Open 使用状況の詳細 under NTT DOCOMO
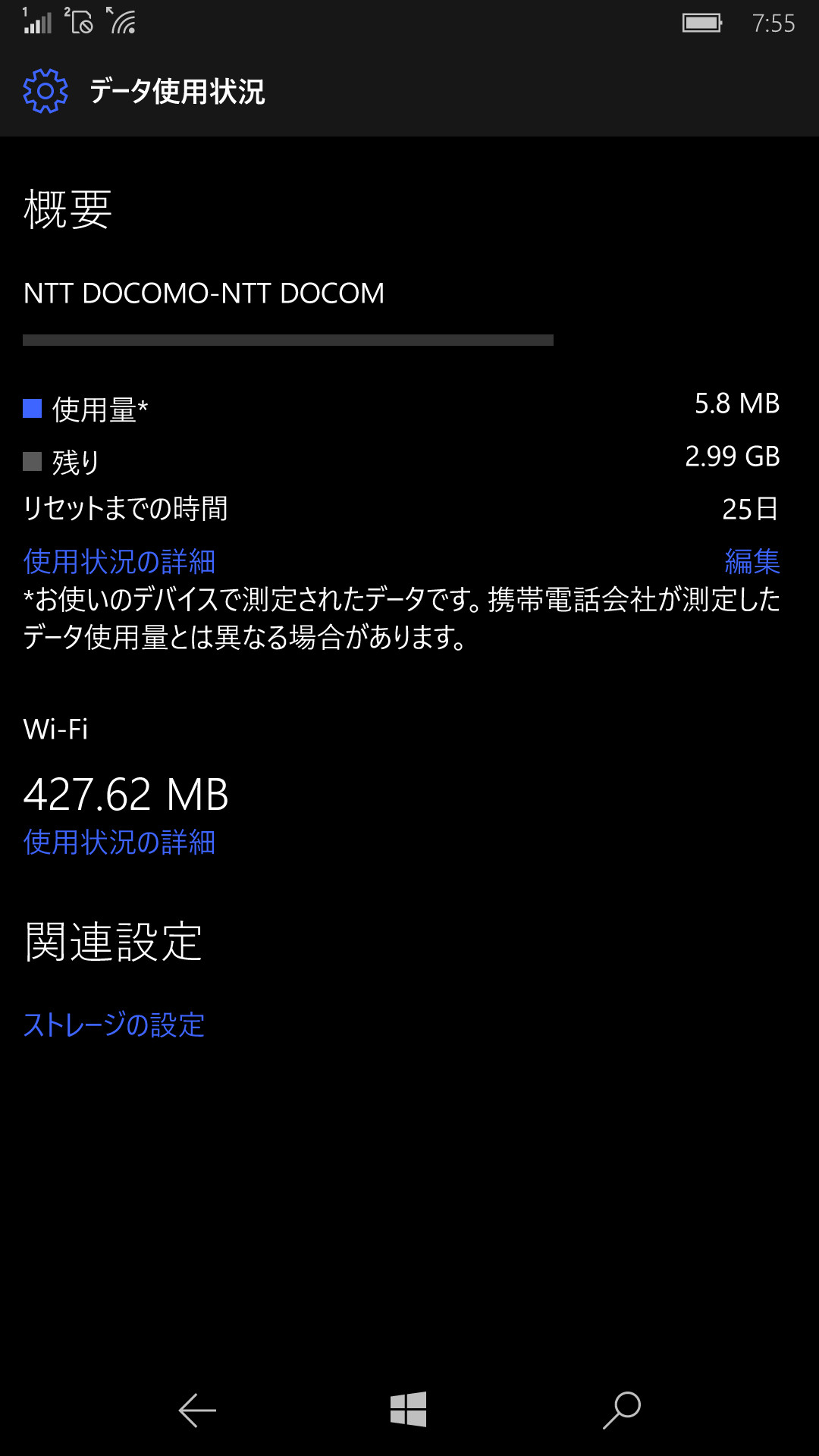 point(119,562)
